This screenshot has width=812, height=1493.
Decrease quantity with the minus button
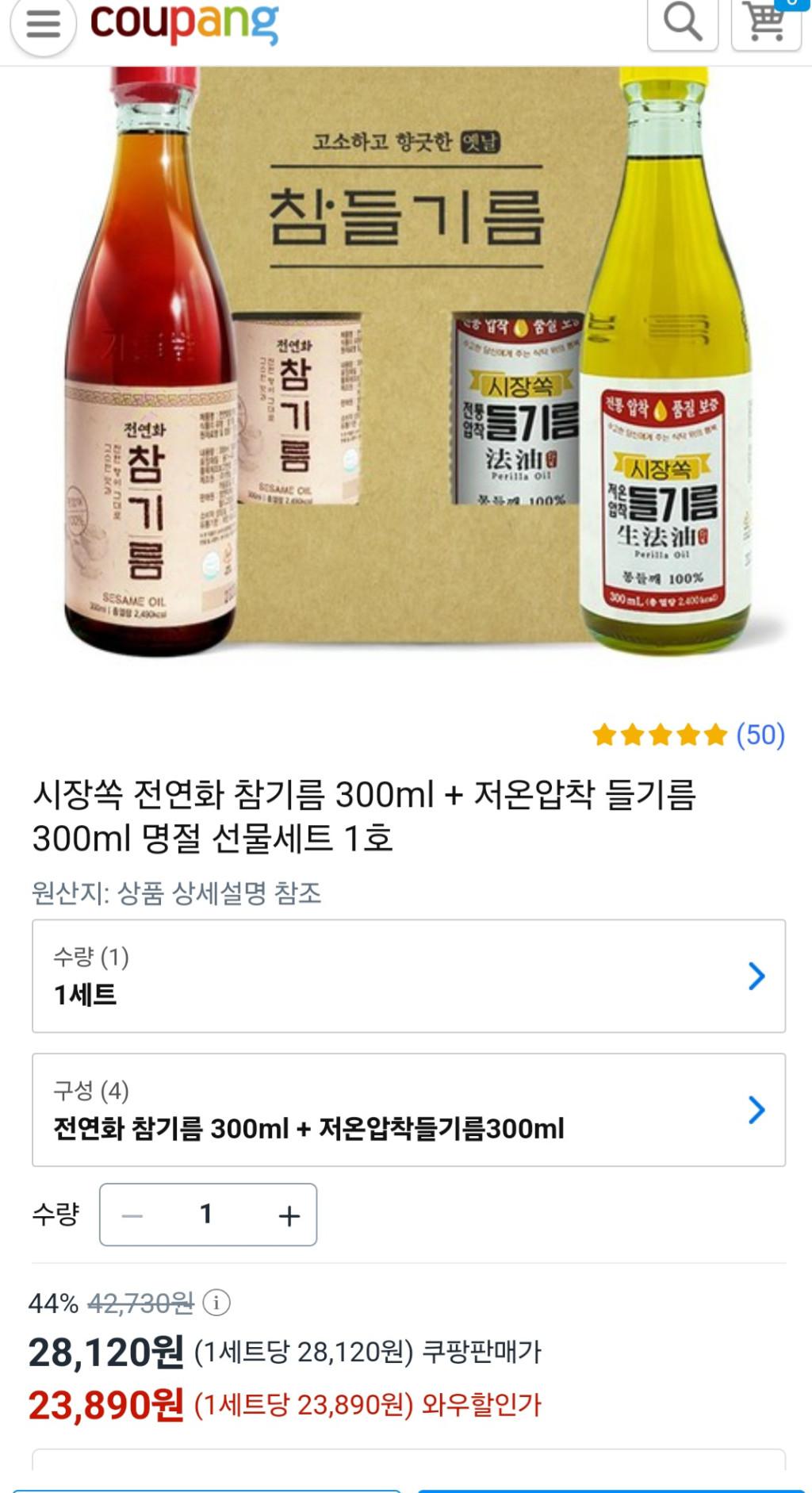pyautogui.click(x=132, y=1215)
